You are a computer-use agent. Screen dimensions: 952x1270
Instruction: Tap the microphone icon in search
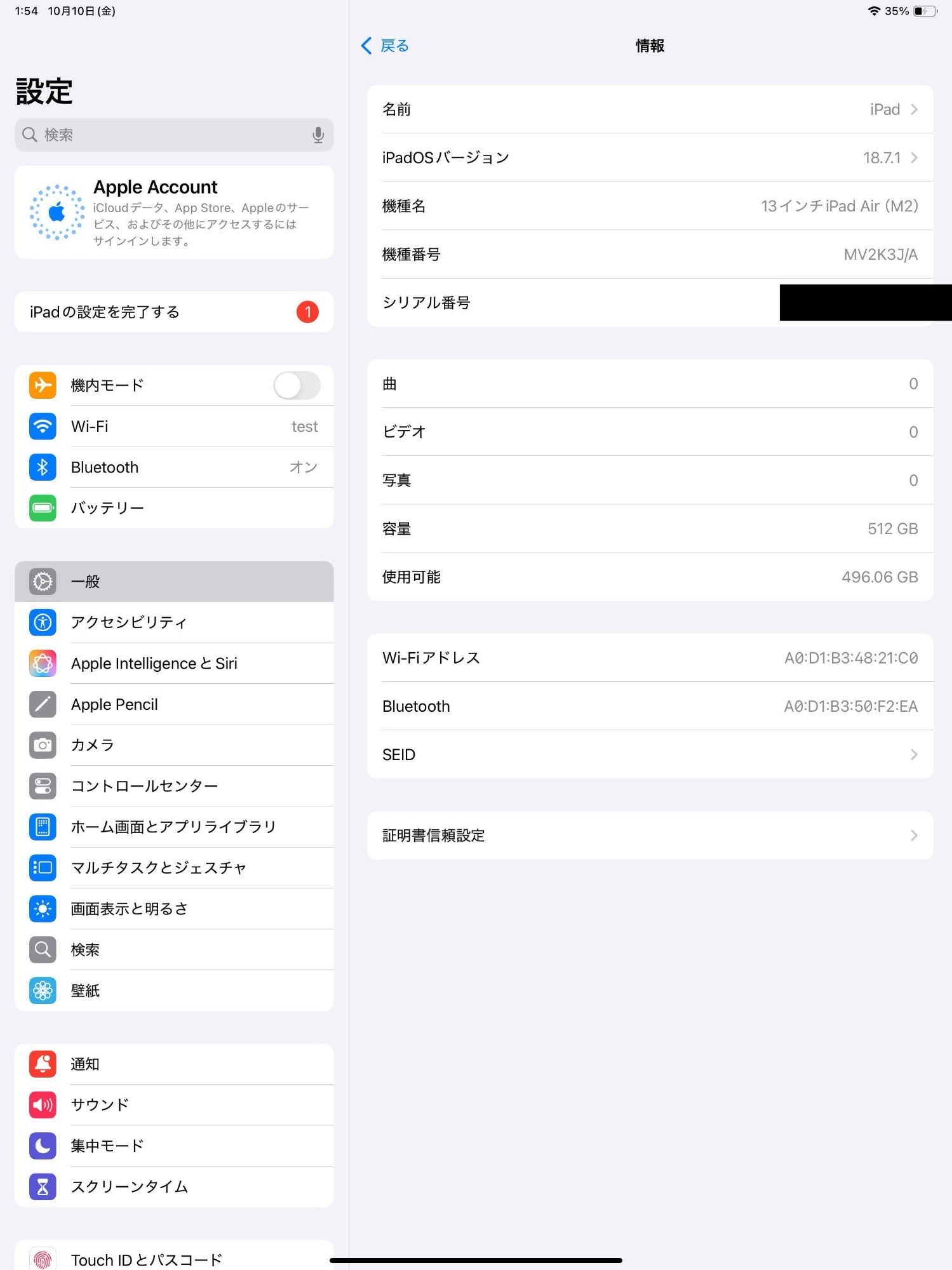(x=318, y=135)
